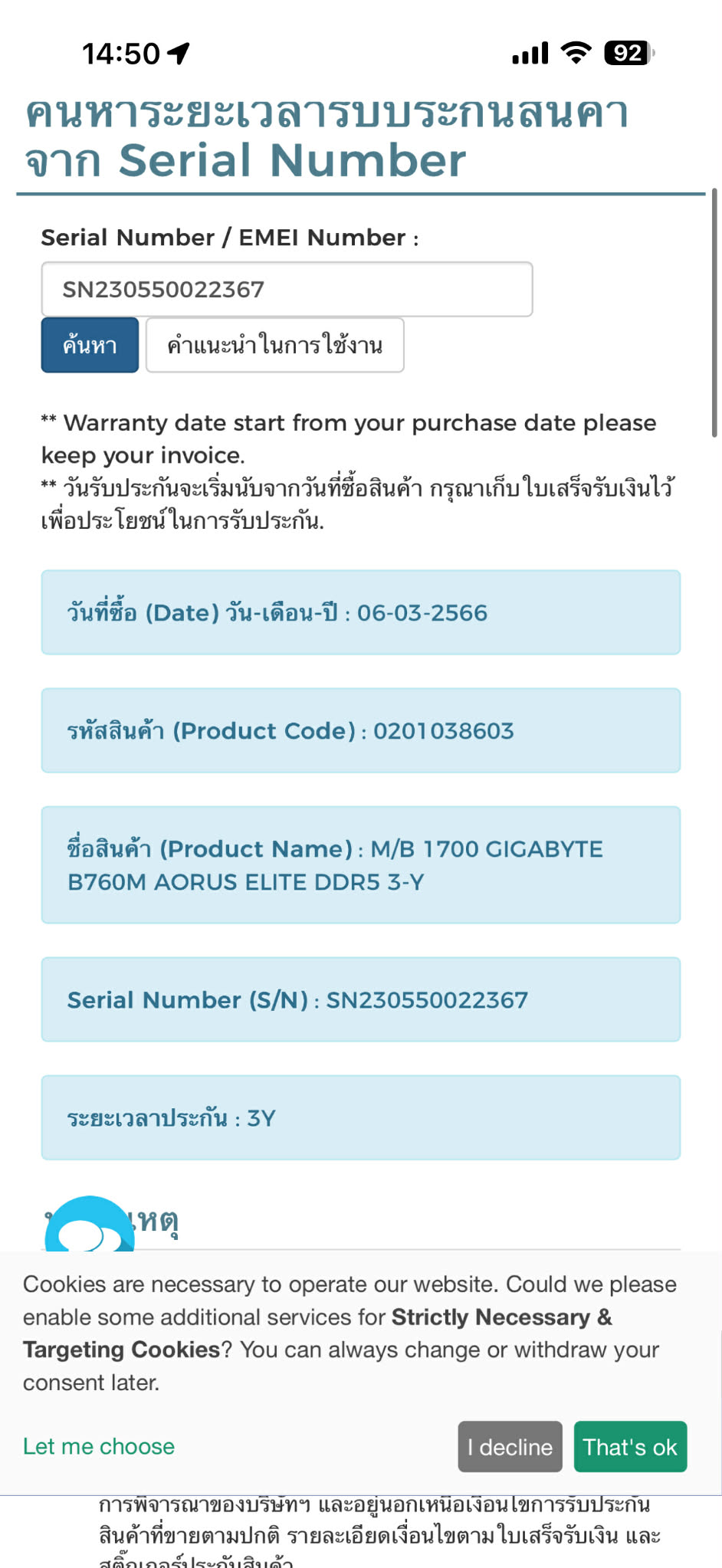Accept cookies with That's ok
Image resolution: width=722 pixels, height=1568 pixels.
click(629, 1447)
